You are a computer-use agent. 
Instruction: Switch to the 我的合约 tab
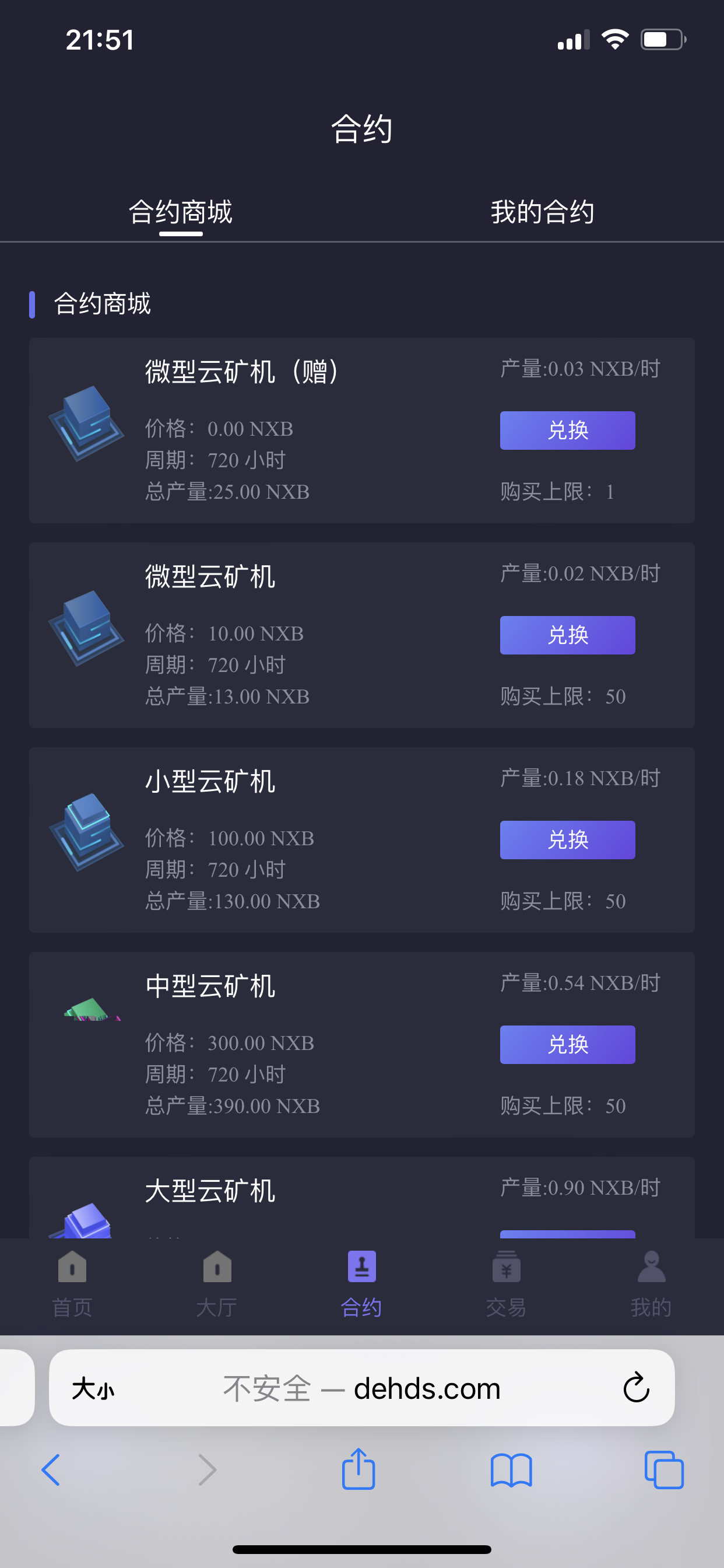(542, 212)
